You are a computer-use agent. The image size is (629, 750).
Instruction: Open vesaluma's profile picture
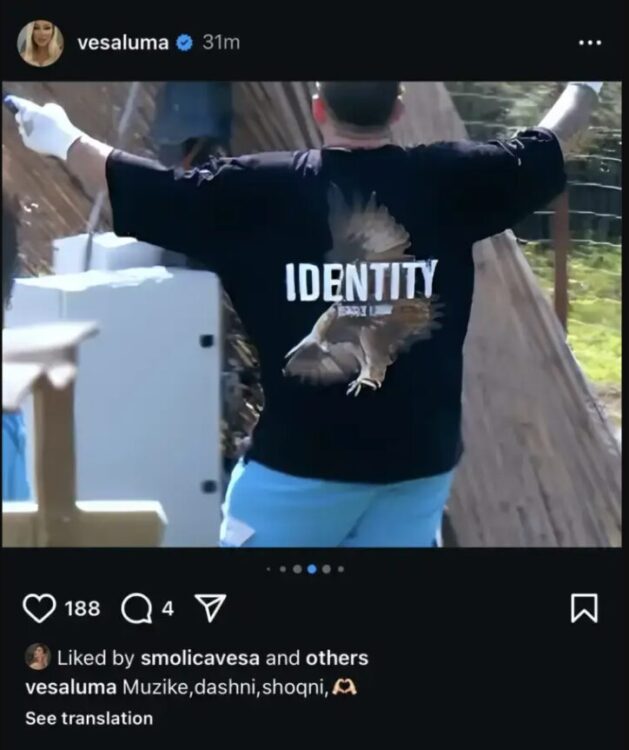coord(40,43)
